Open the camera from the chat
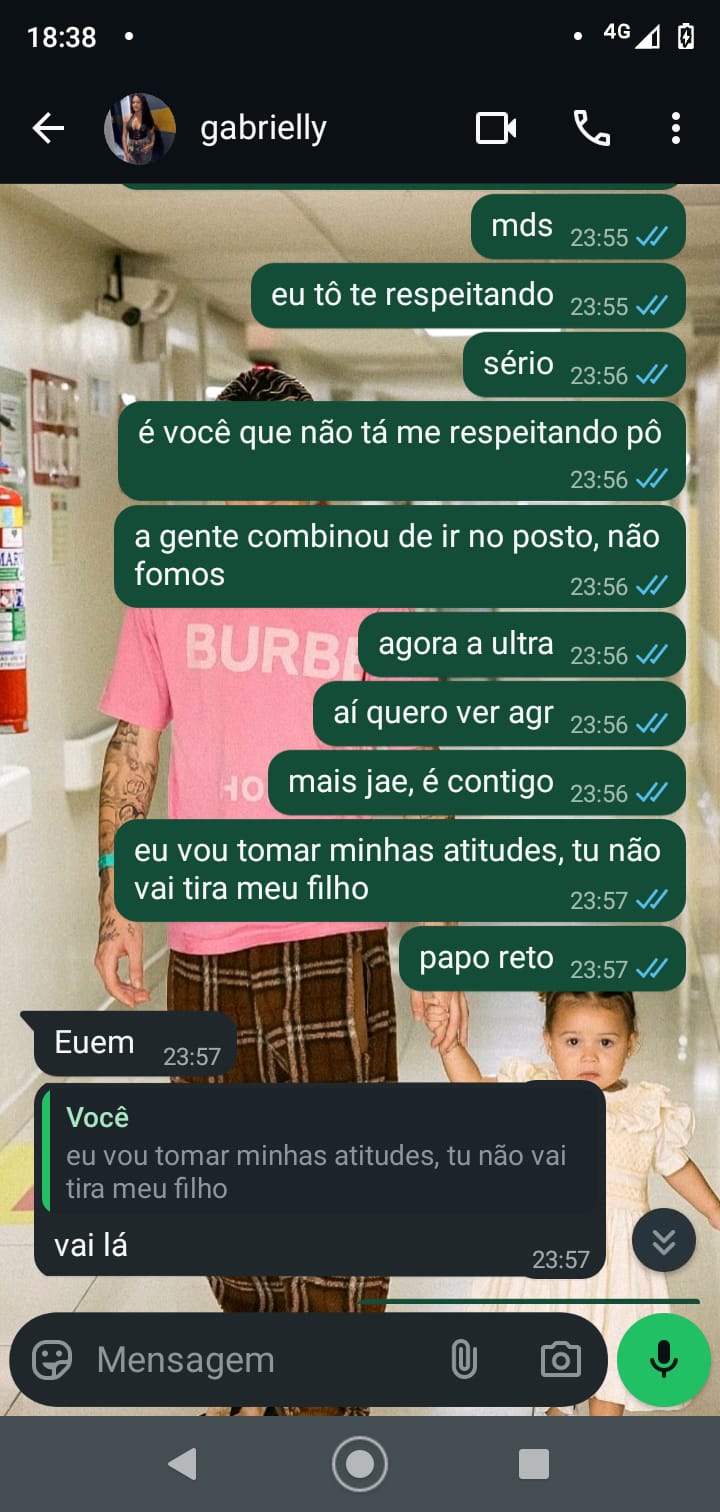720x1512 pixels. pyautogui.click(x=560, y=1360)
